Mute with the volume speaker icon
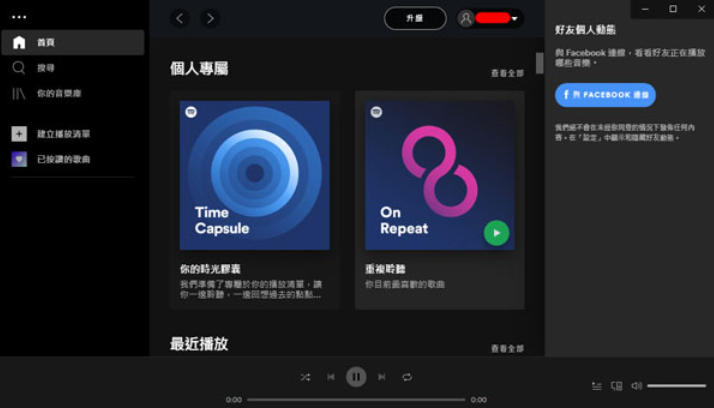 tap(636, 385)
